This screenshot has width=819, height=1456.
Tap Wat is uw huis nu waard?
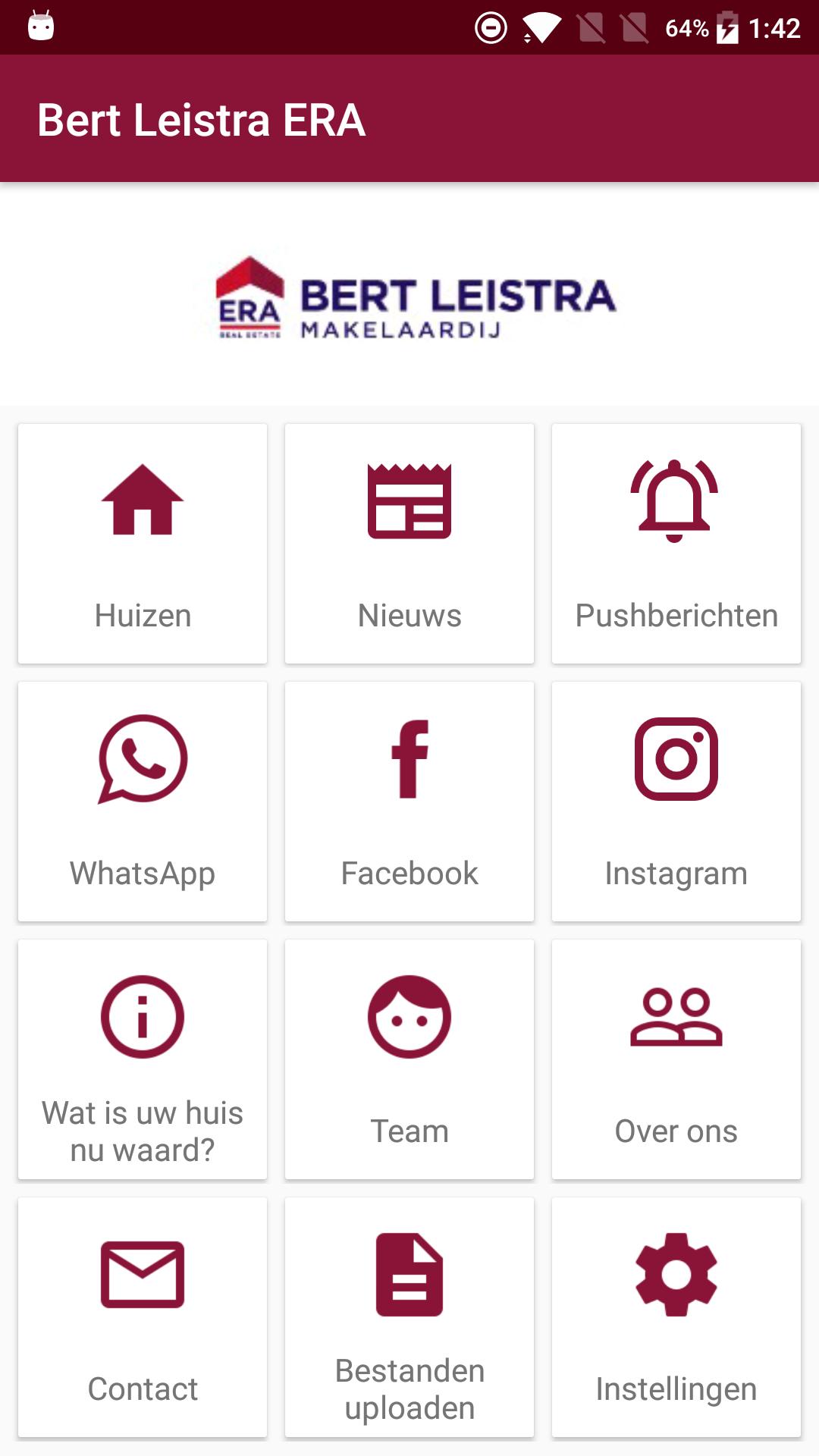coord(143,1059)
